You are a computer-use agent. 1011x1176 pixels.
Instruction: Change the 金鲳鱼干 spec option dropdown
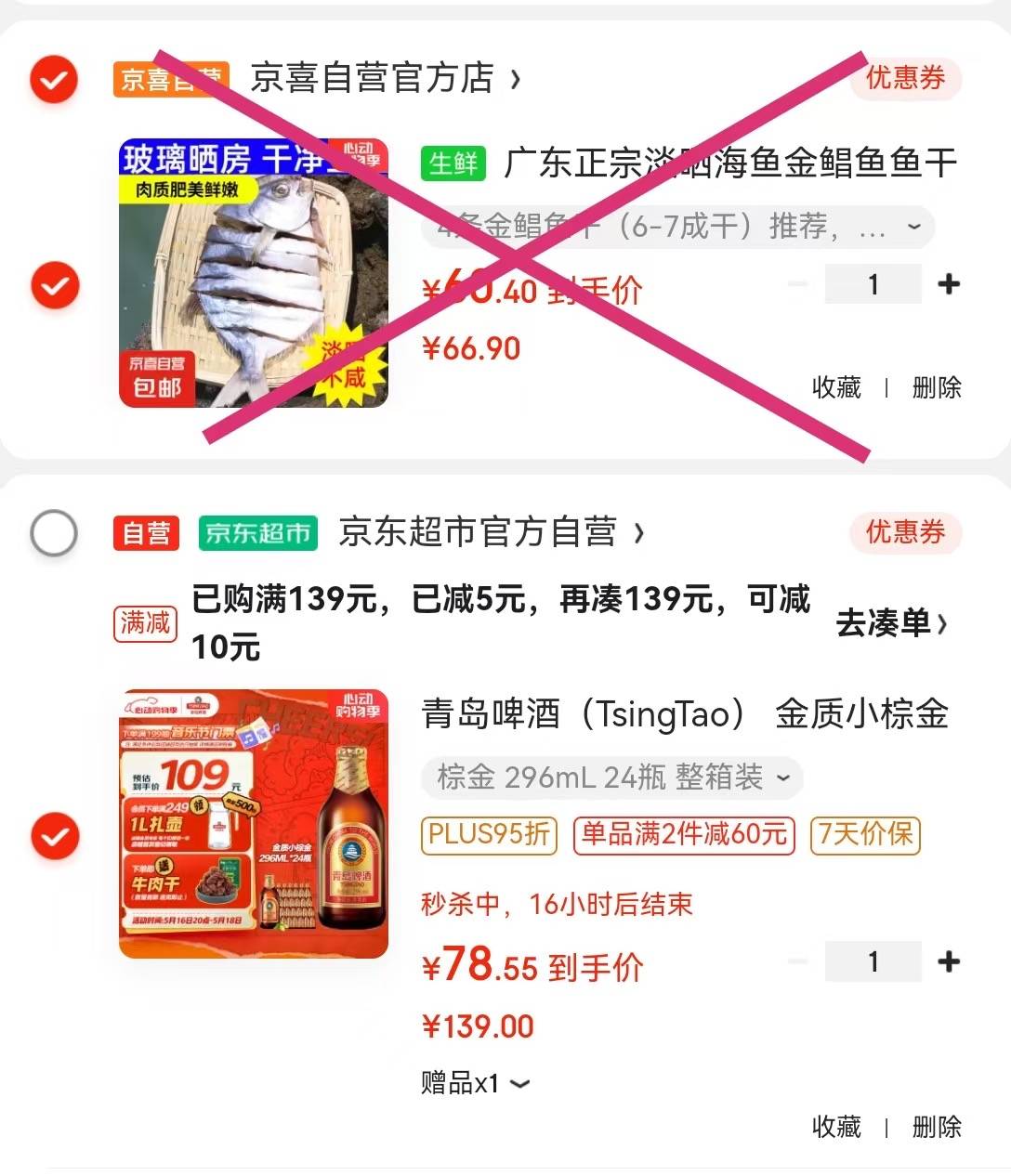(x=678, y=227)
